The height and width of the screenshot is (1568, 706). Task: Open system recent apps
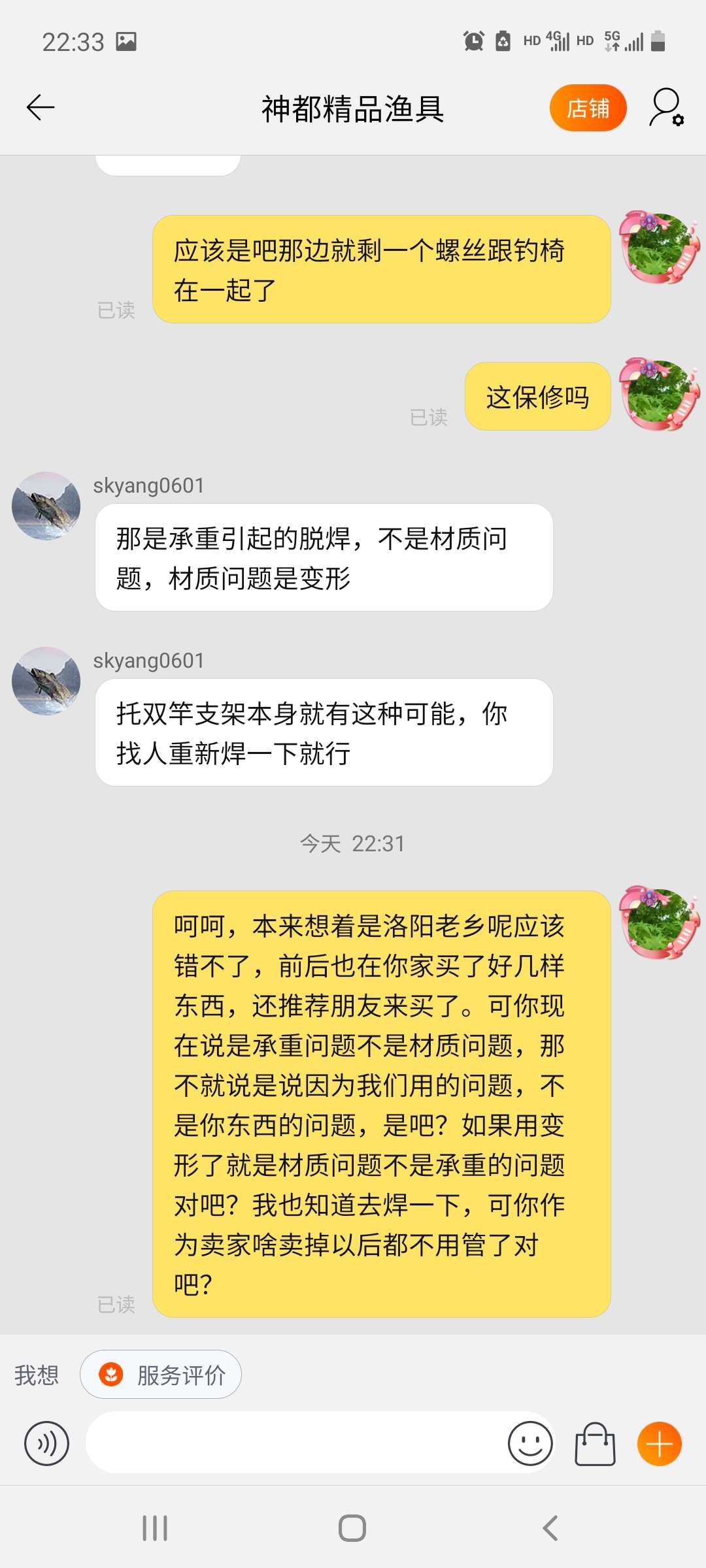(155, 1528)
